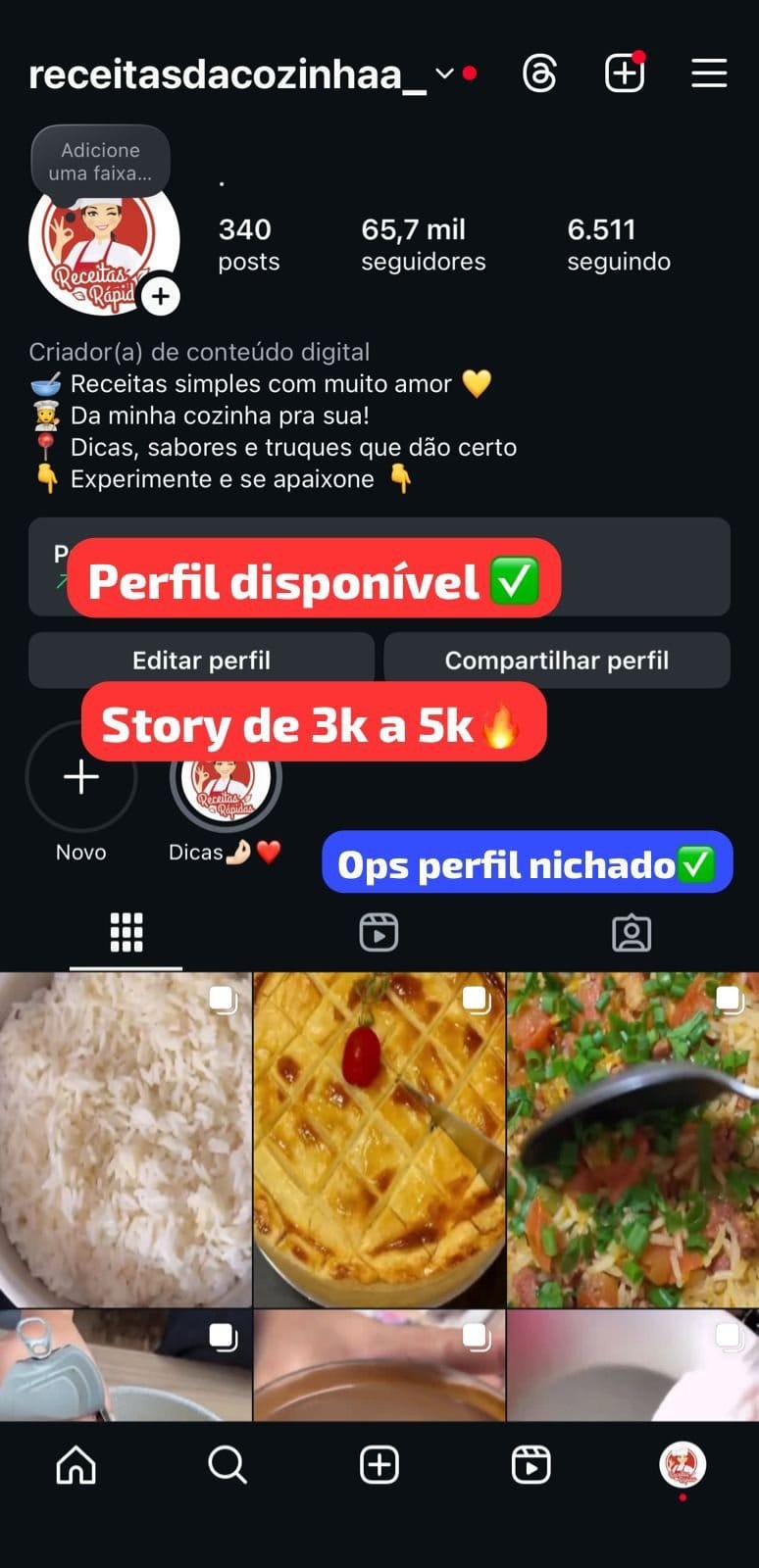
Task: Open Reels from the bottom navigation bar
Action: coord(531,1464)
